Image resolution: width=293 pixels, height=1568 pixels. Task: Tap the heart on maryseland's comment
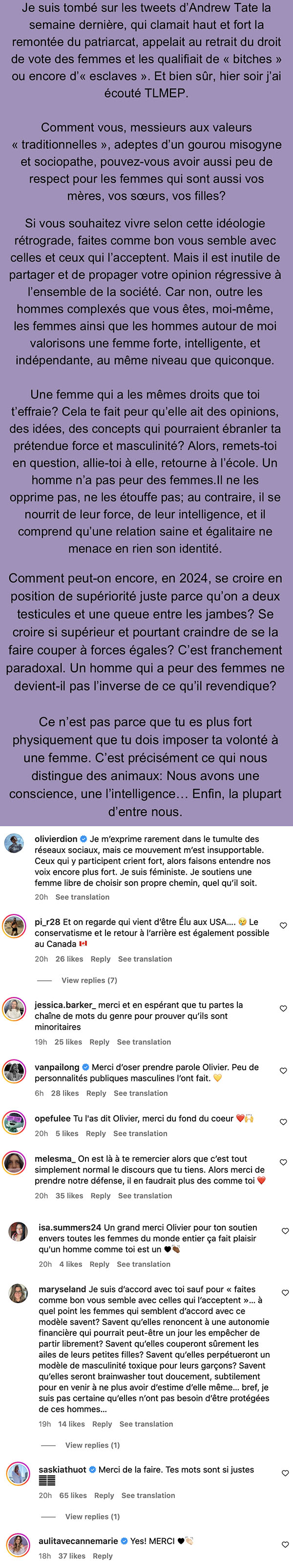click(285, 1292)
